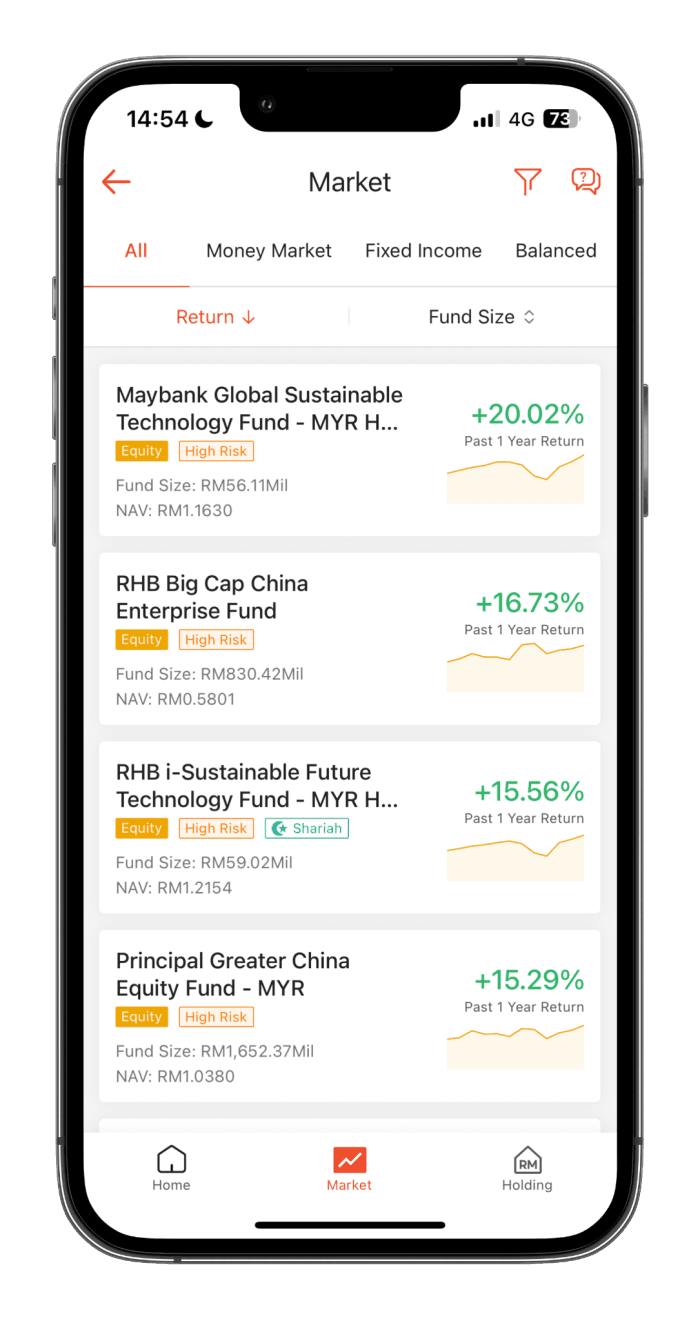
Task: Sort funds by Fund Size
Action: point(482,317)
